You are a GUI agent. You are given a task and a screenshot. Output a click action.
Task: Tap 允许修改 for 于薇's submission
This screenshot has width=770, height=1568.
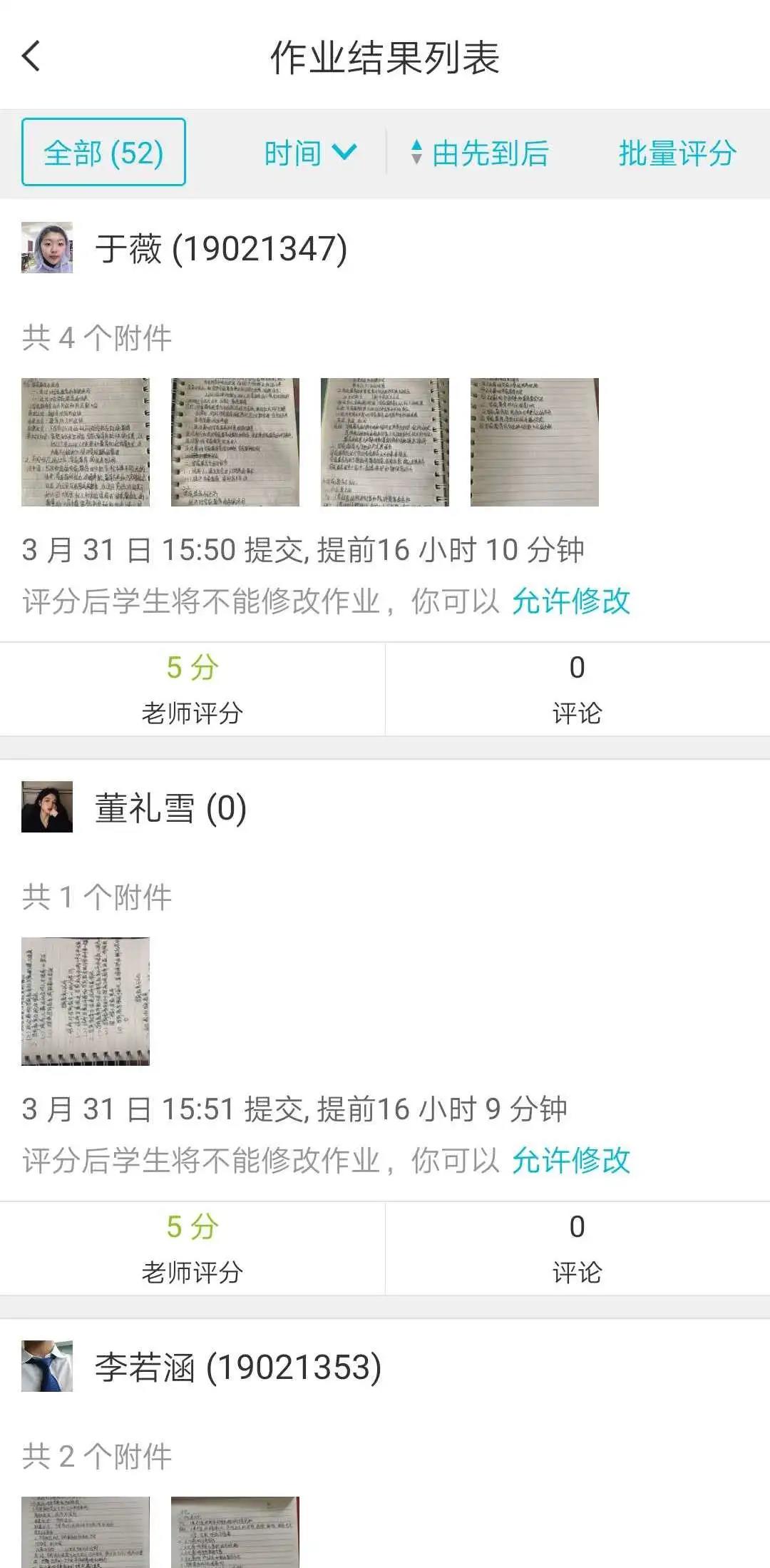[x=570, y=601]
